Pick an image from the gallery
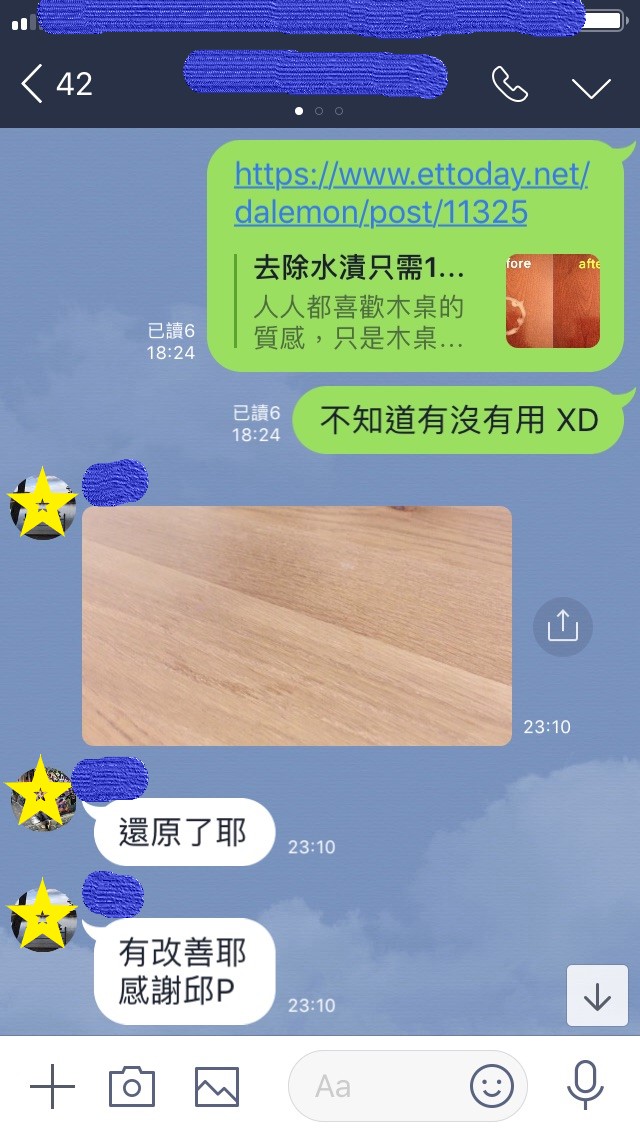The image size is (640, 1136). [x=217, y=1086]
